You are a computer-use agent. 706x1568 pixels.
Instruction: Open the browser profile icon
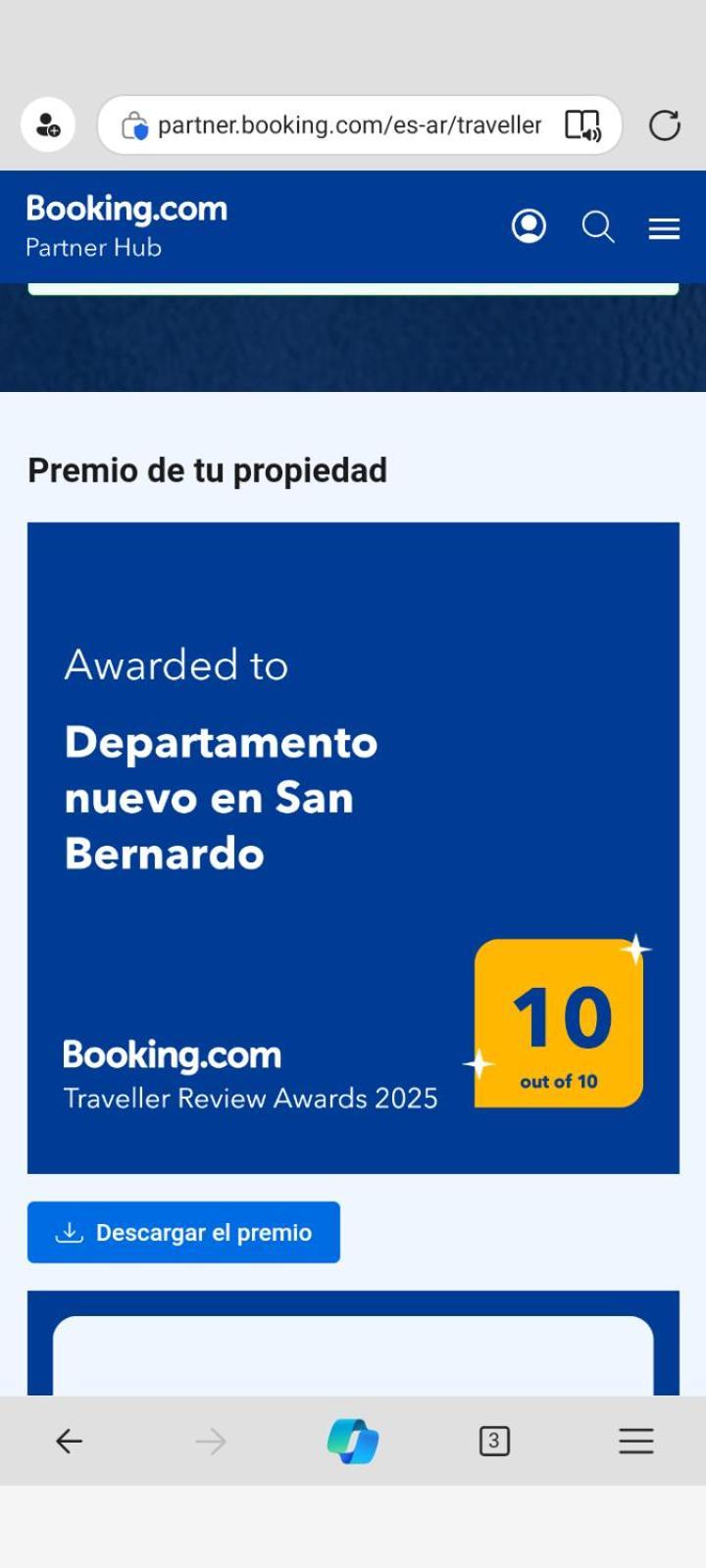click(x=48, y=125)
